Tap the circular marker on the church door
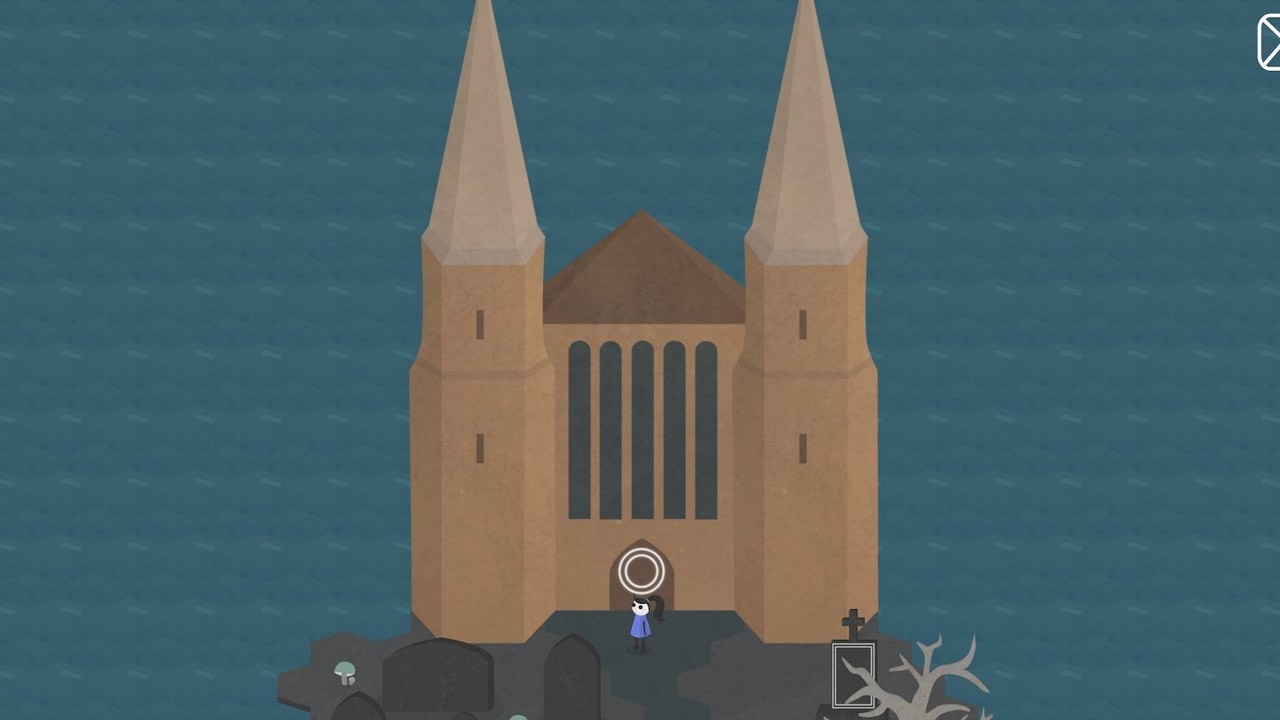 coord(641,571)
